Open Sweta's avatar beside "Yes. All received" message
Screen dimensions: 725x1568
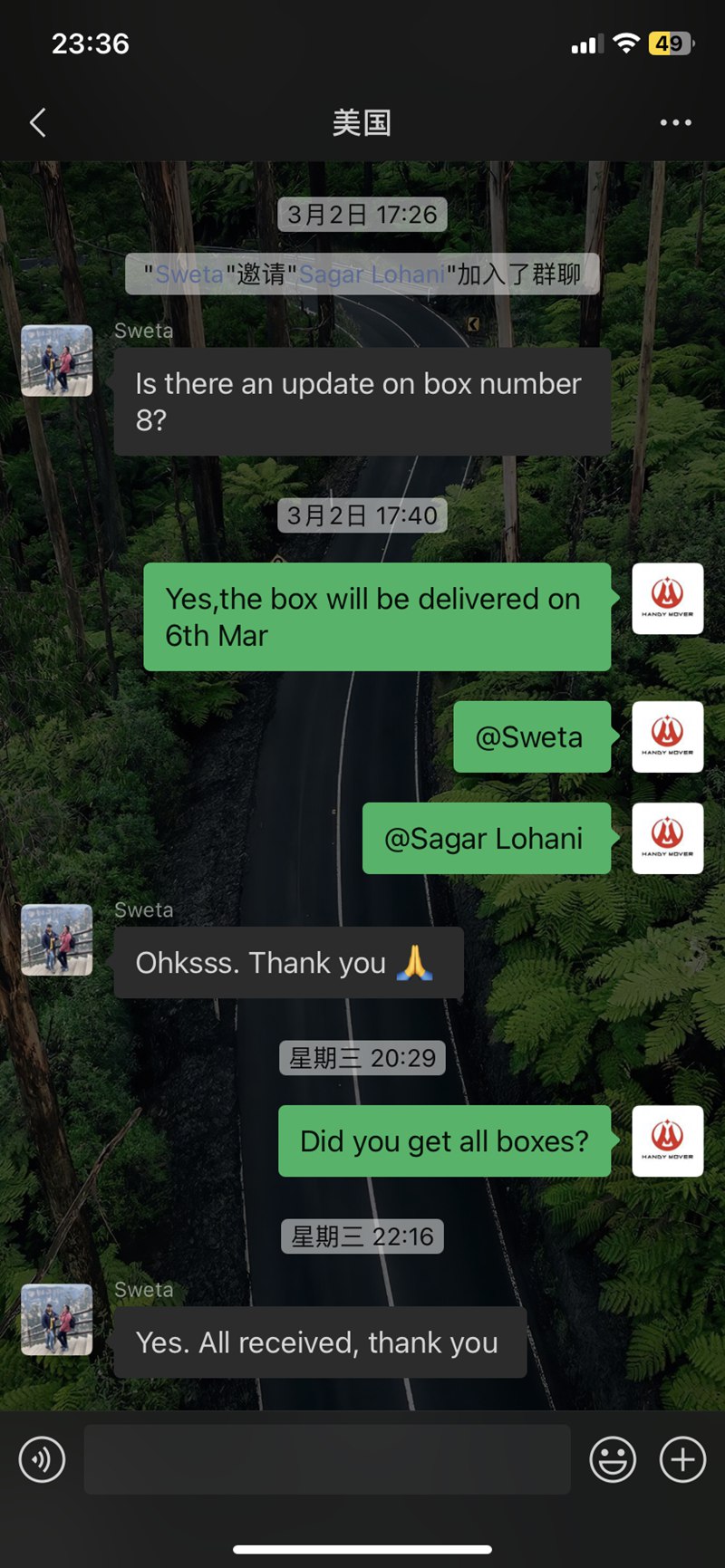click(57, 1319)
